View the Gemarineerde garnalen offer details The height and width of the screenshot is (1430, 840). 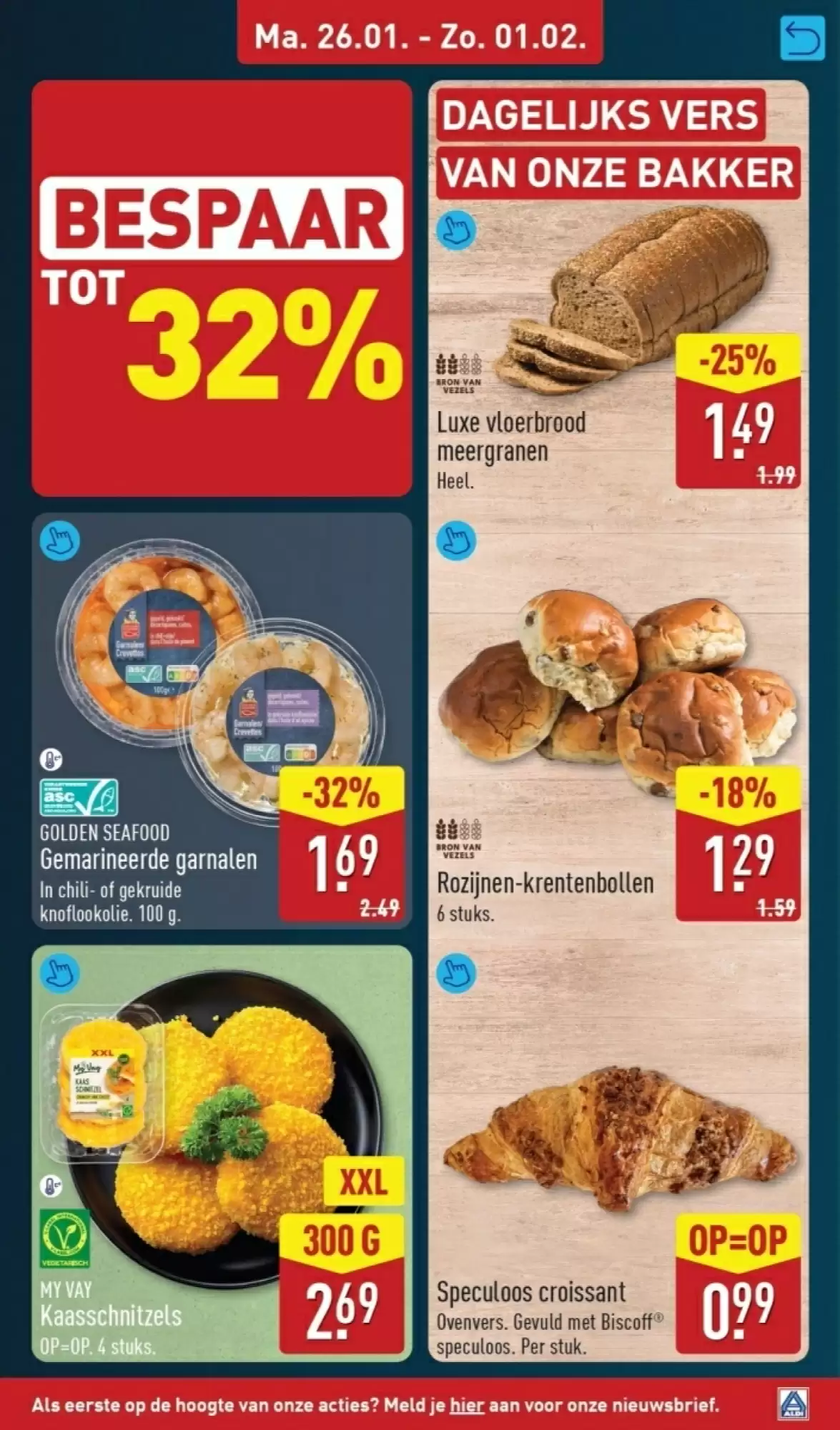click(222, 721)
